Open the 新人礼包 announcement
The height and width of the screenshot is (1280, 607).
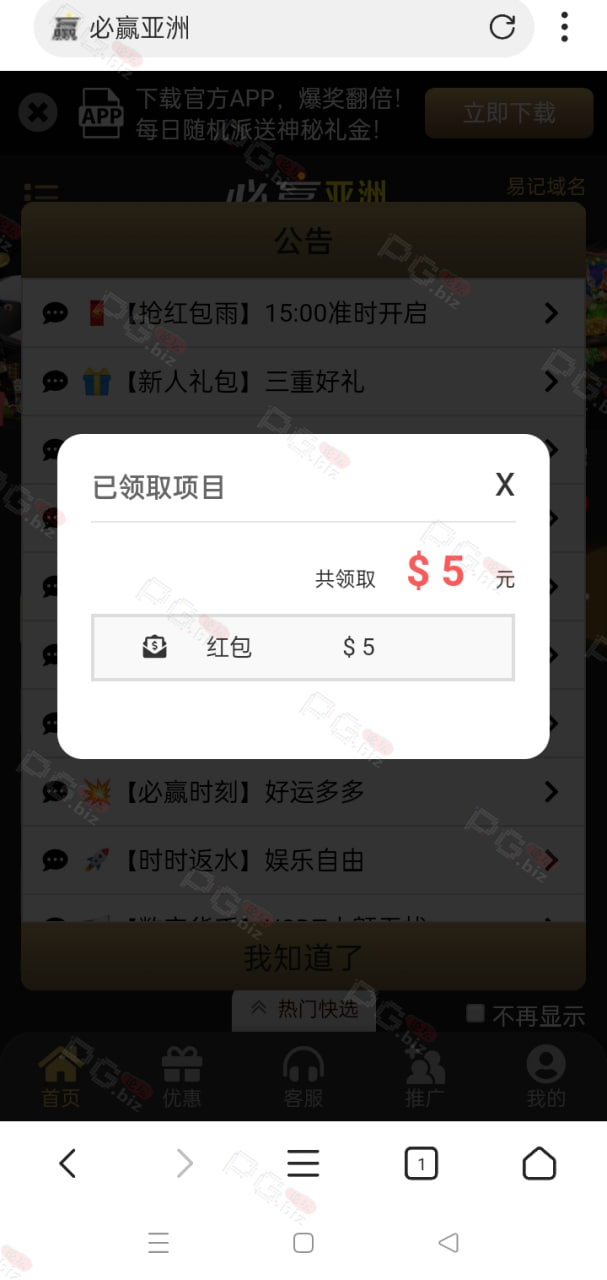(303, 382)
